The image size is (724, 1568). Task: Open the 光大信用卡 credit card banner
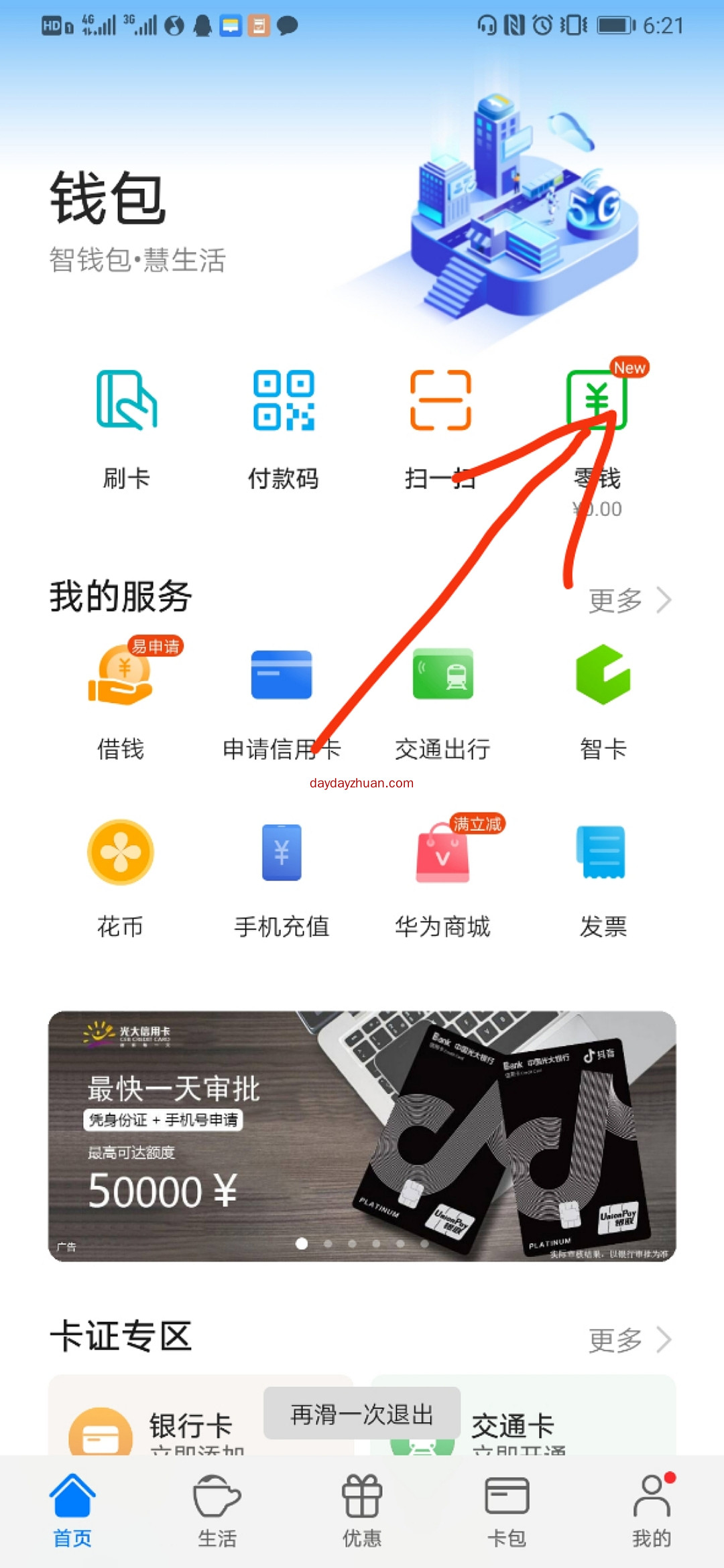[362, 1136]
